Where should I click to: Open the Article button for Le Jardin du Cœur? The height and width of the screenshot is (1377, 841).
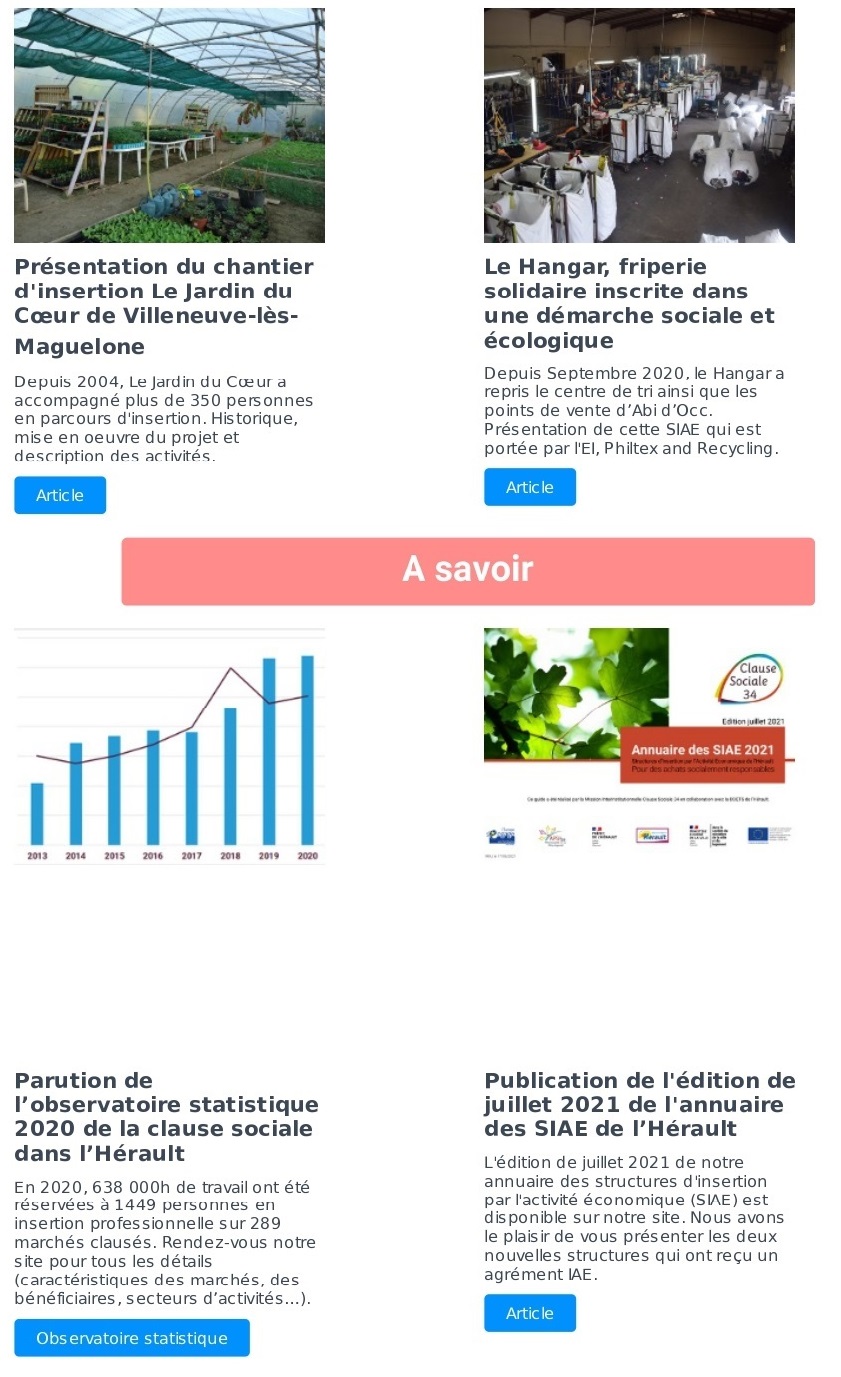(x=60, y=495)
